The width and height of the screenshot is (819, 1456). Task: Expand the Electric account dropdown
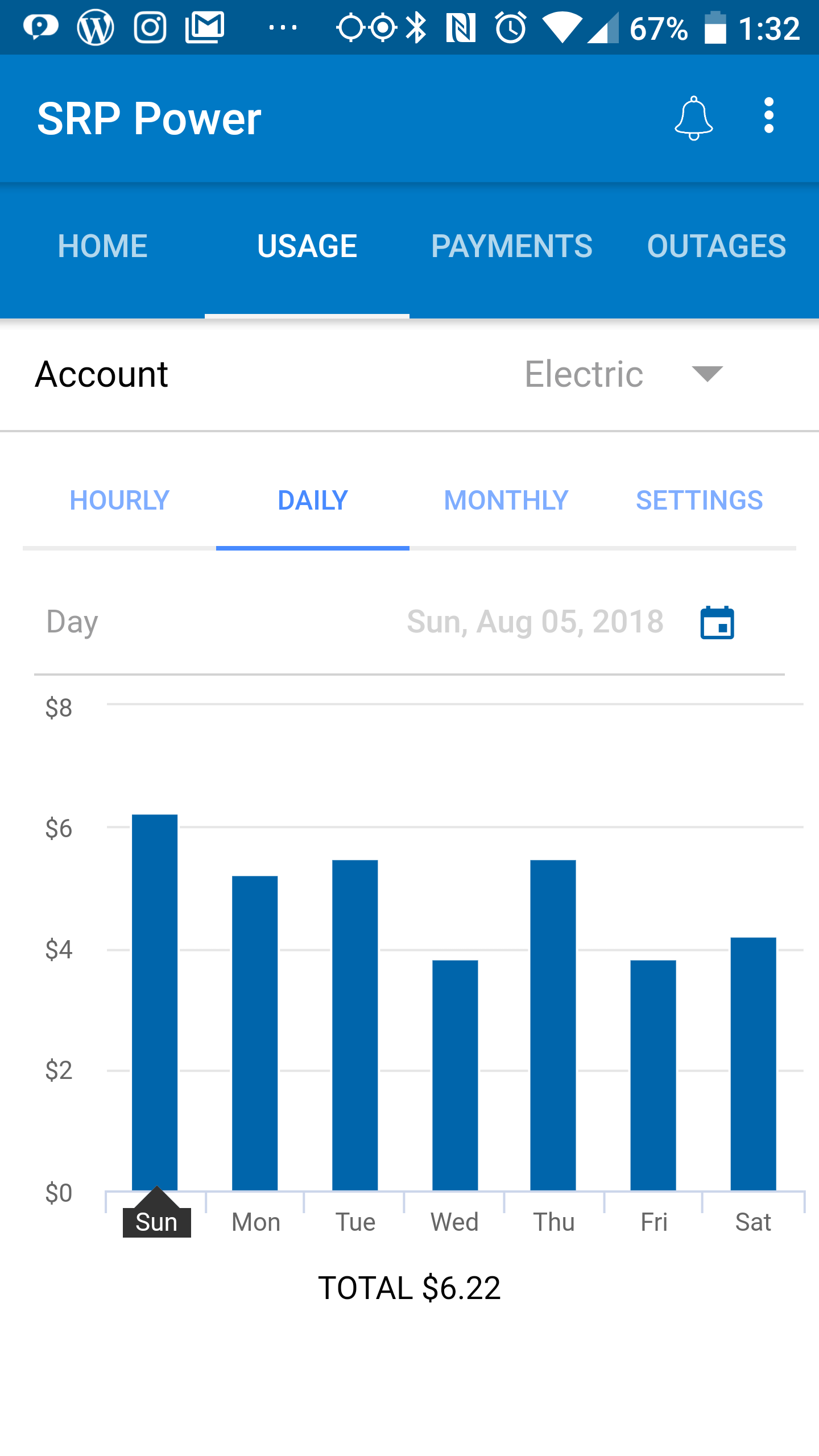click(x=707, y=374)
